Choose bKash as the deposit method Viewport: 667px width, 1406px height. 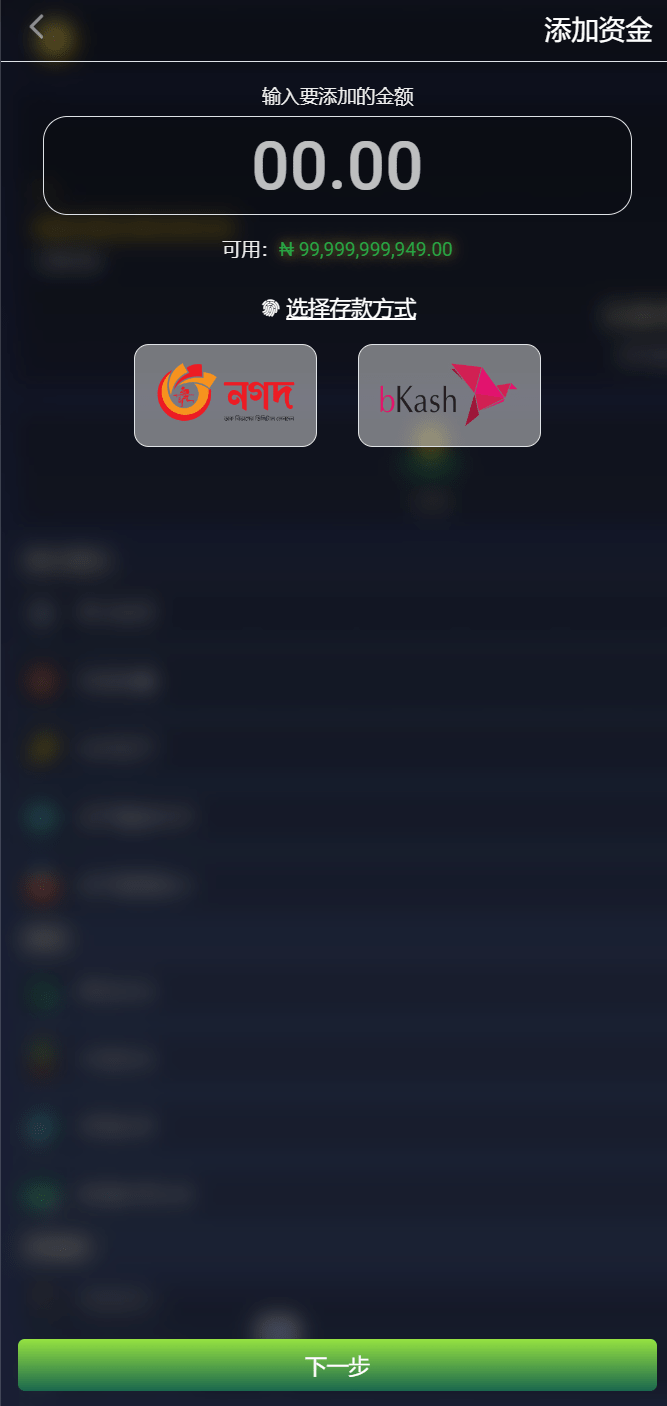click(449, 395)
